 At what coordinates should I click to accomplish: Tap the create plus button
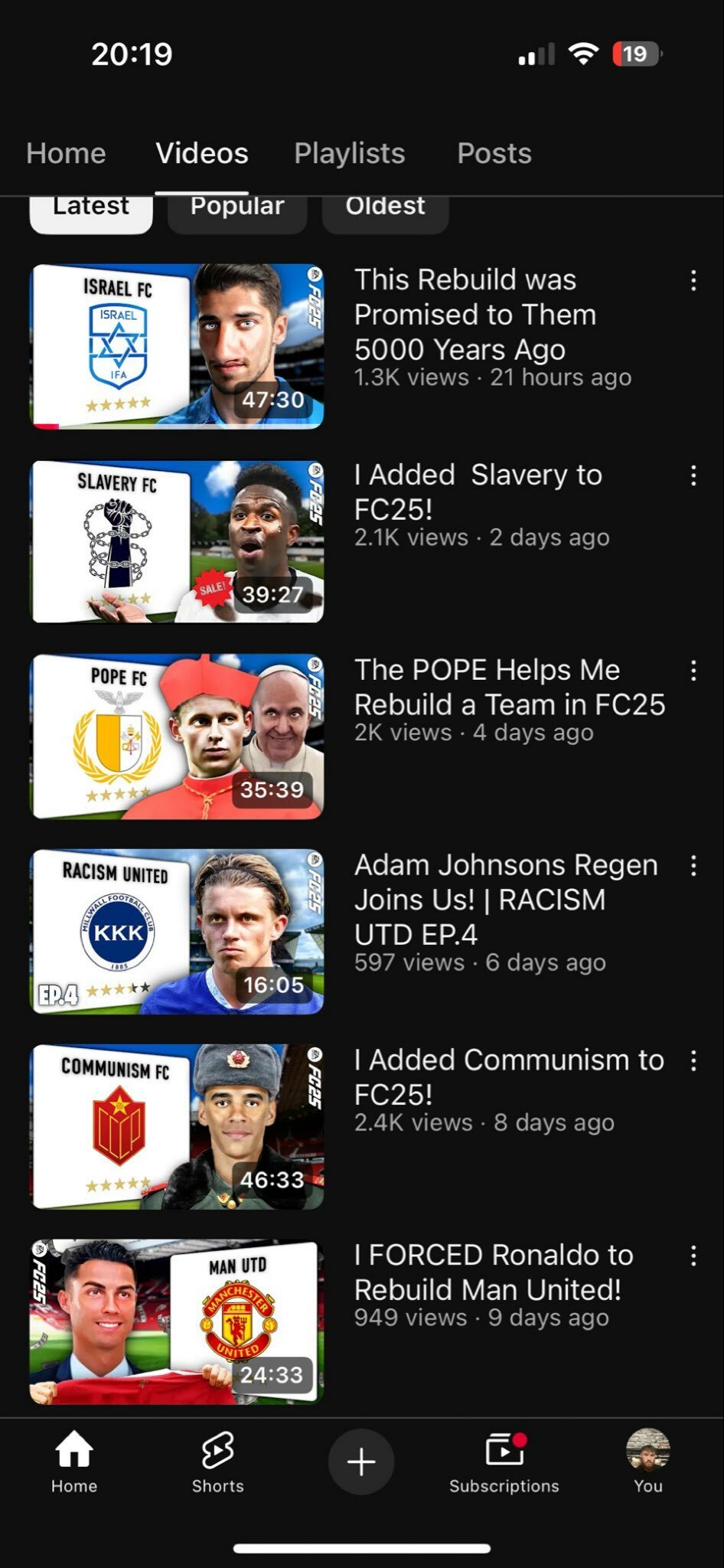[361, 1462]
